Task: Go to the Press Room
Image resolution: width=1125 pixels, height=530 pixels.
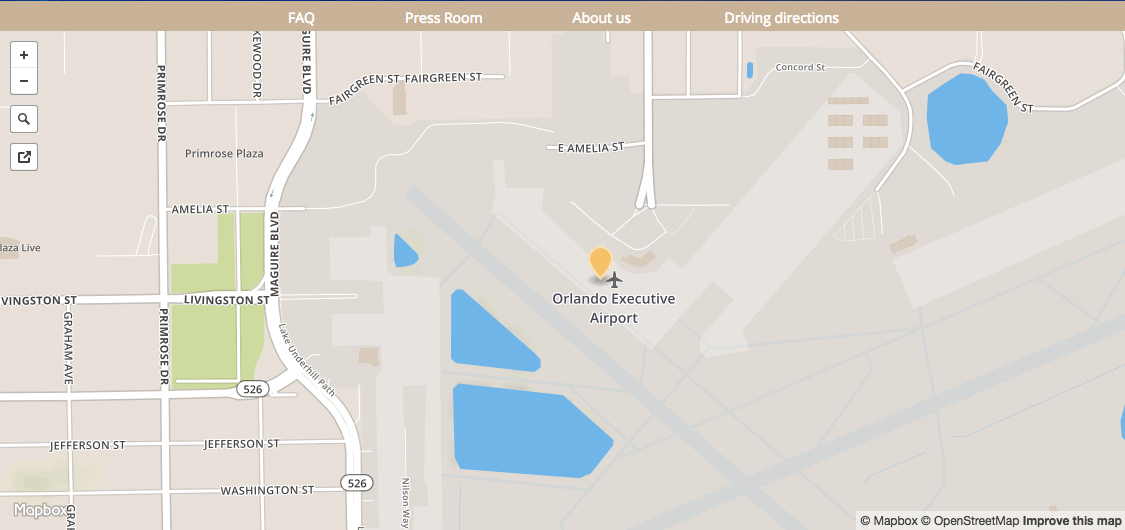Action: point(443,18)
